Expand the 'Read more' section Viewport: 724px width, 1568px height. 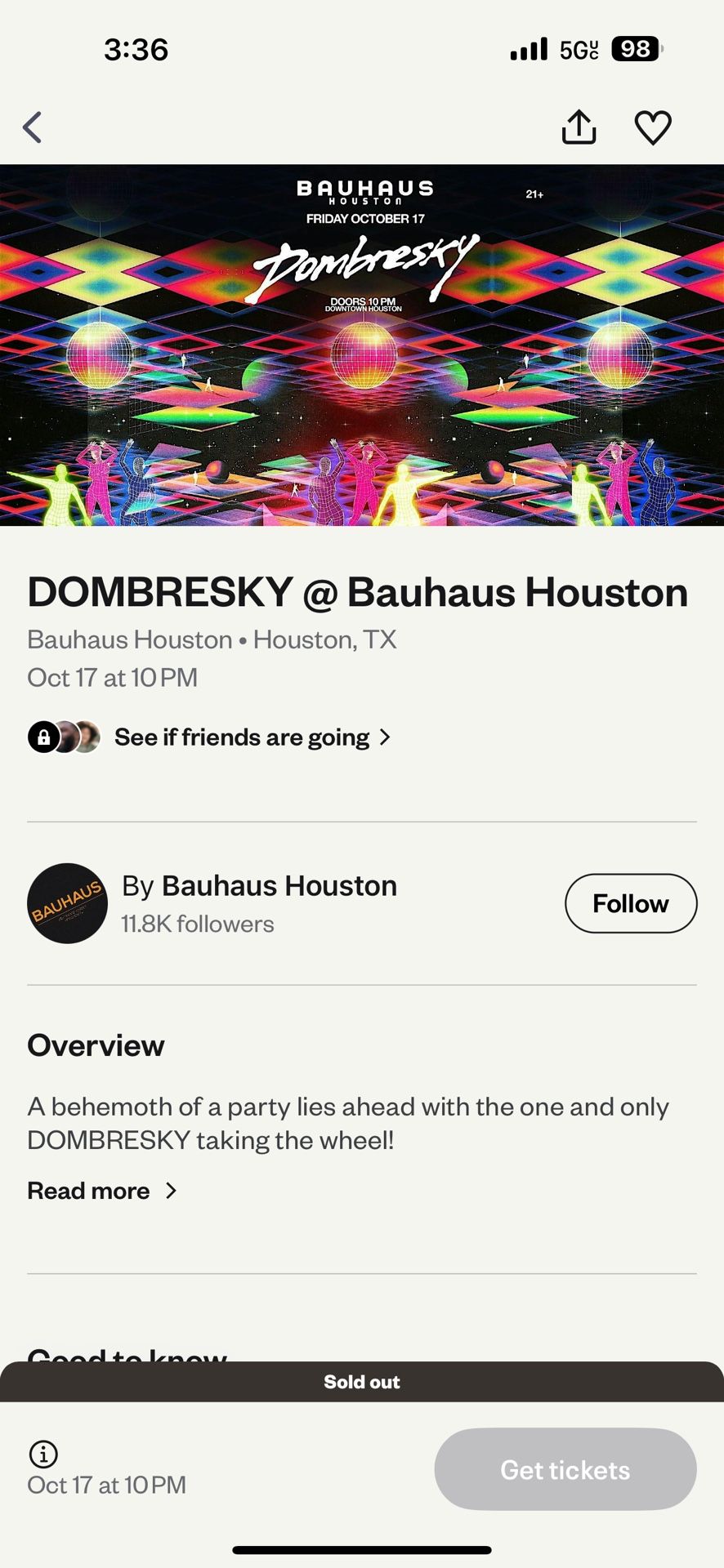(x=88, y=1190)
